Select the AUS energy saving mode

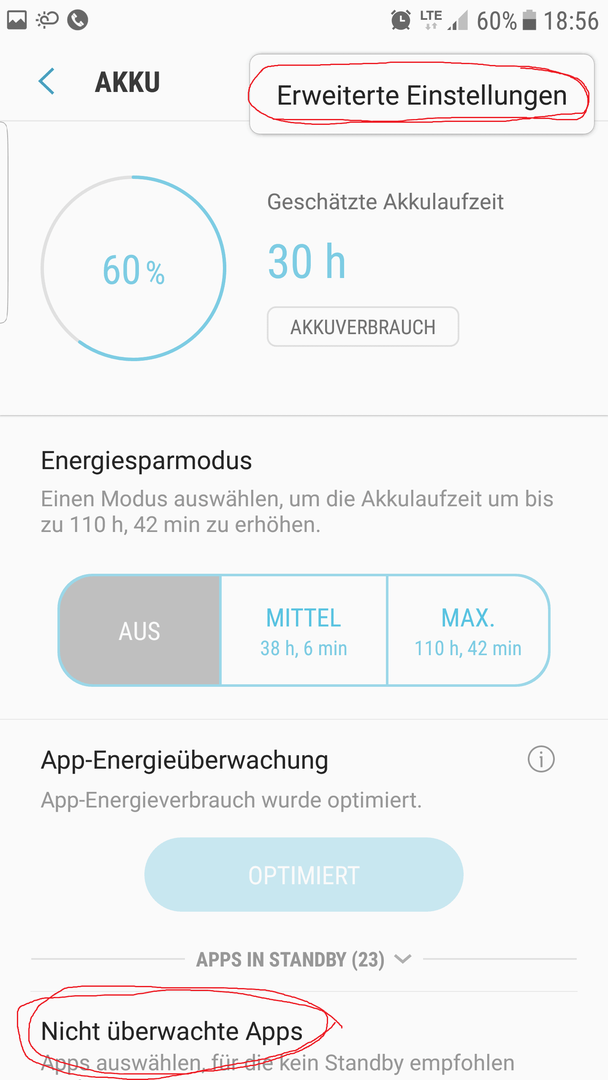[139, 630]
